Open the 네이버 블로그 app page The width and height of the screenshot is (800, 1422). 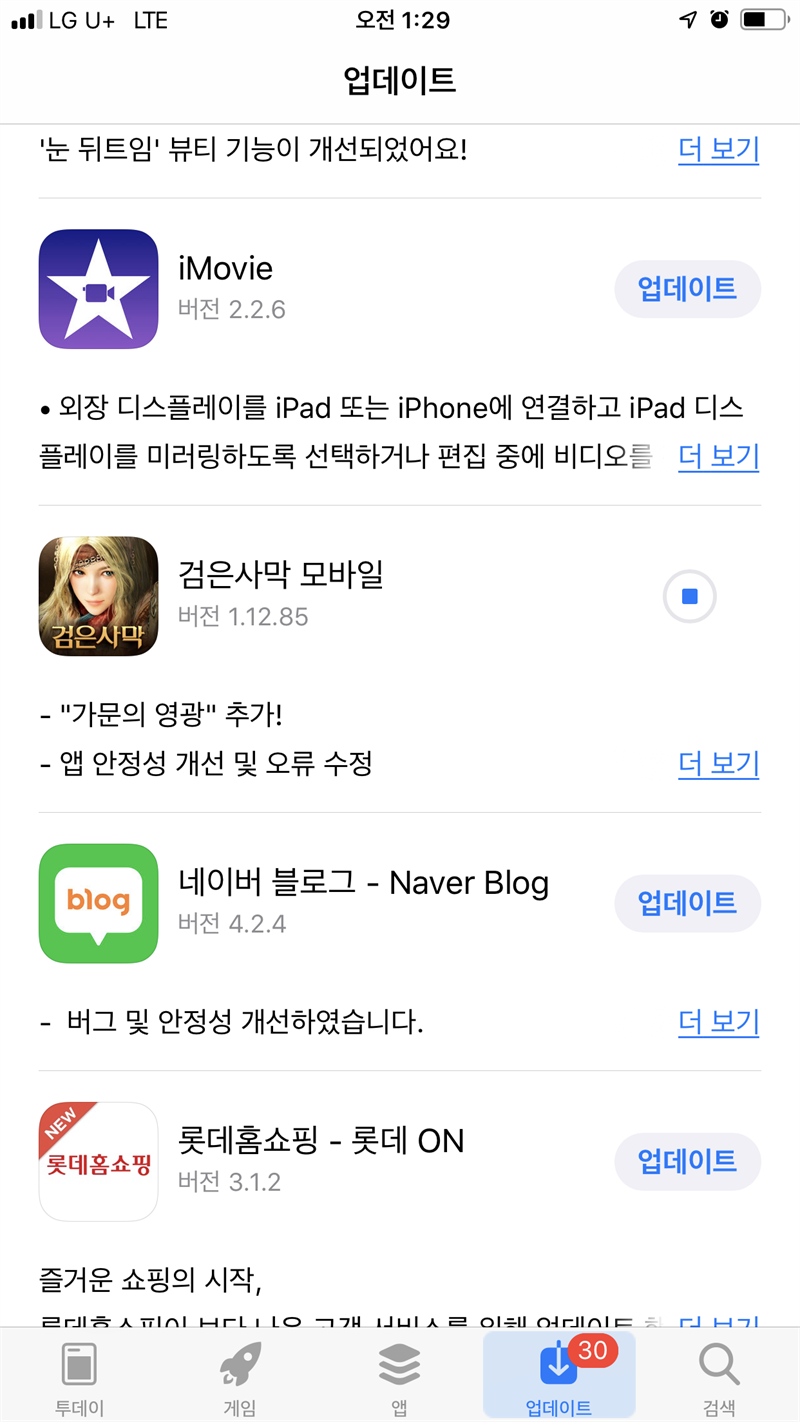(x=99, y=904)
